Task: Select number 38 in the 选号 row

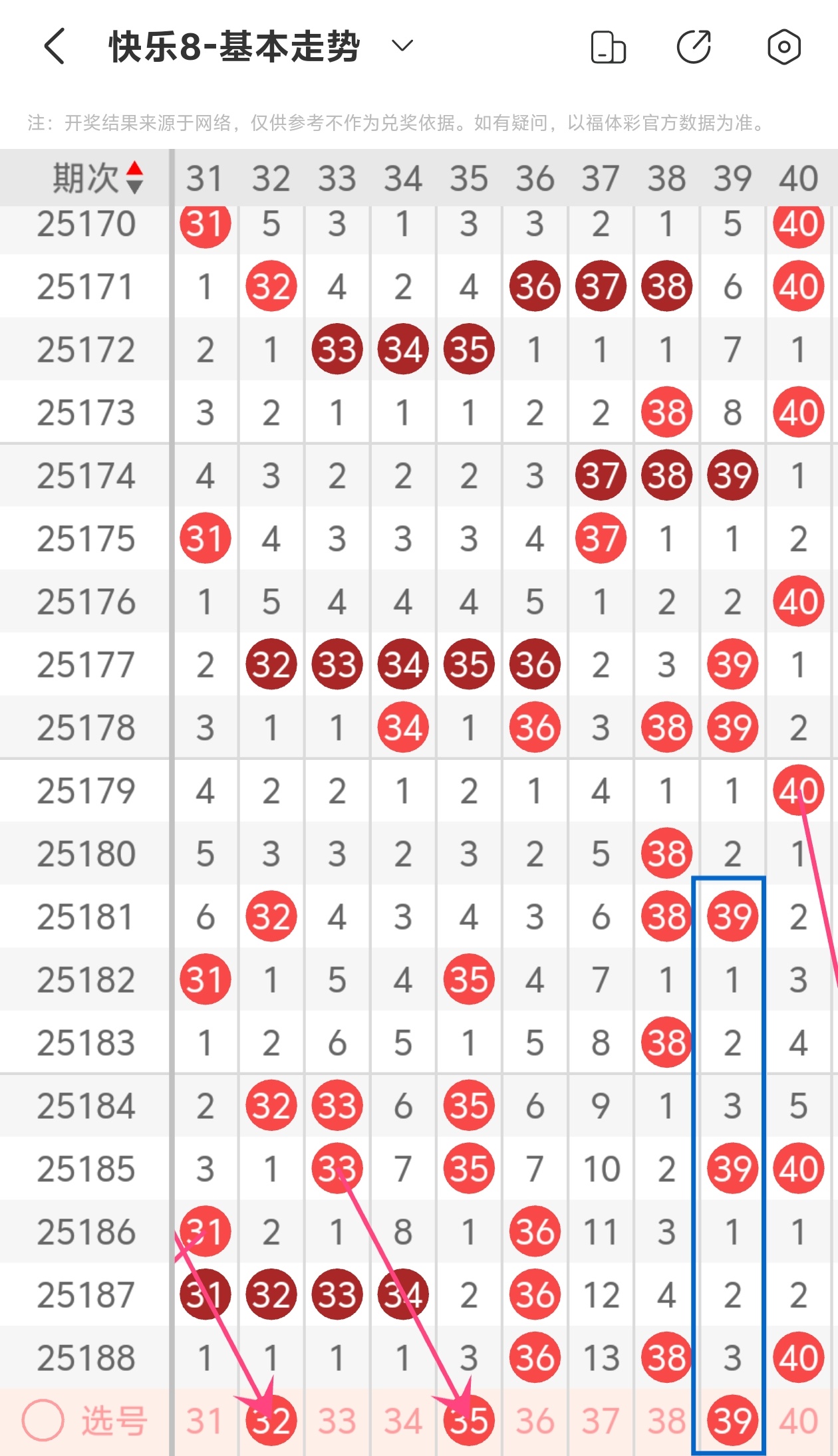Action: pos(666,1421)
